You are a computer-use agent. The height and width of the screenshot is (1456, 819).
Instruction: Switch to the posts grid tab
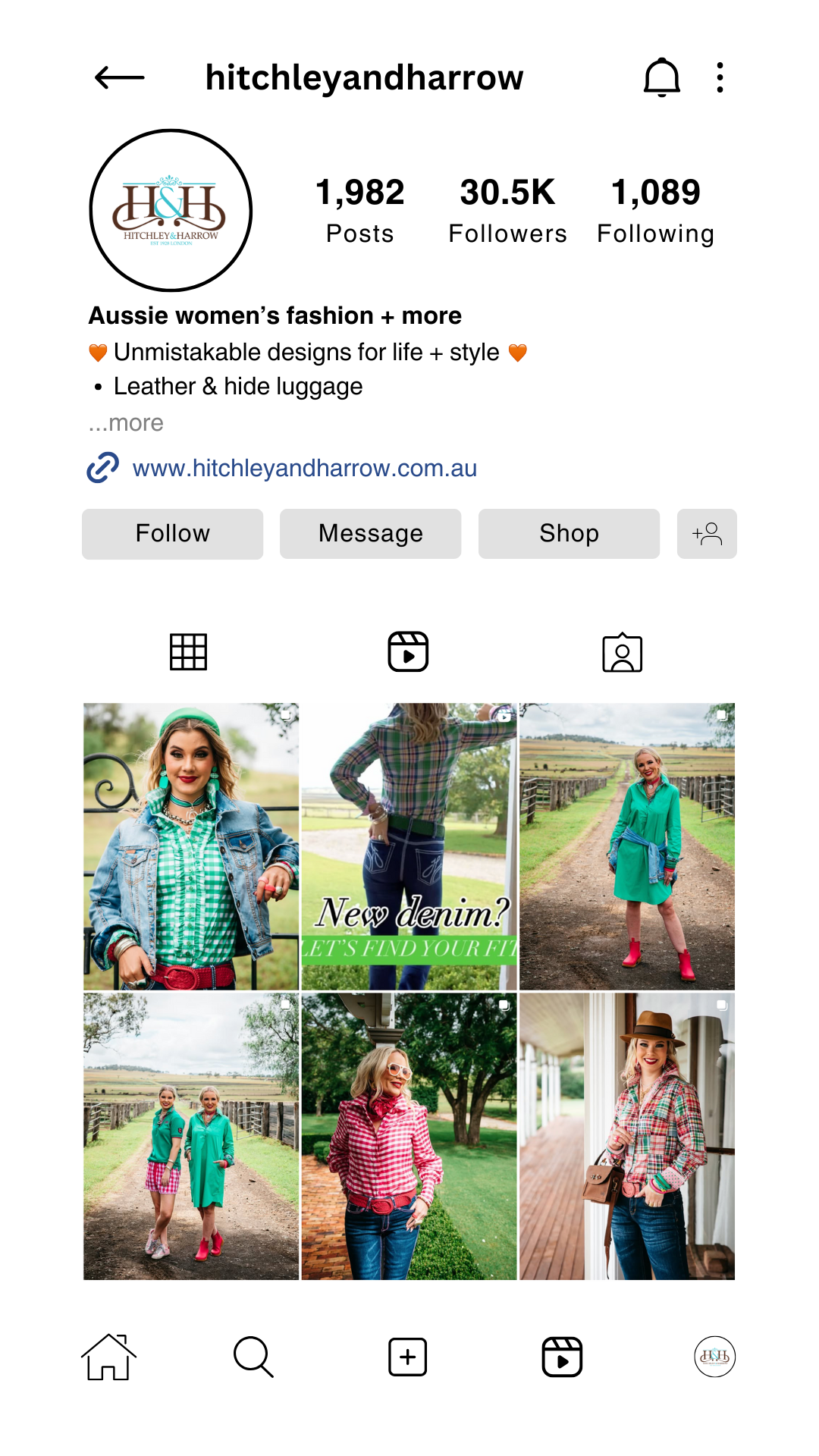tap(188, 652)
